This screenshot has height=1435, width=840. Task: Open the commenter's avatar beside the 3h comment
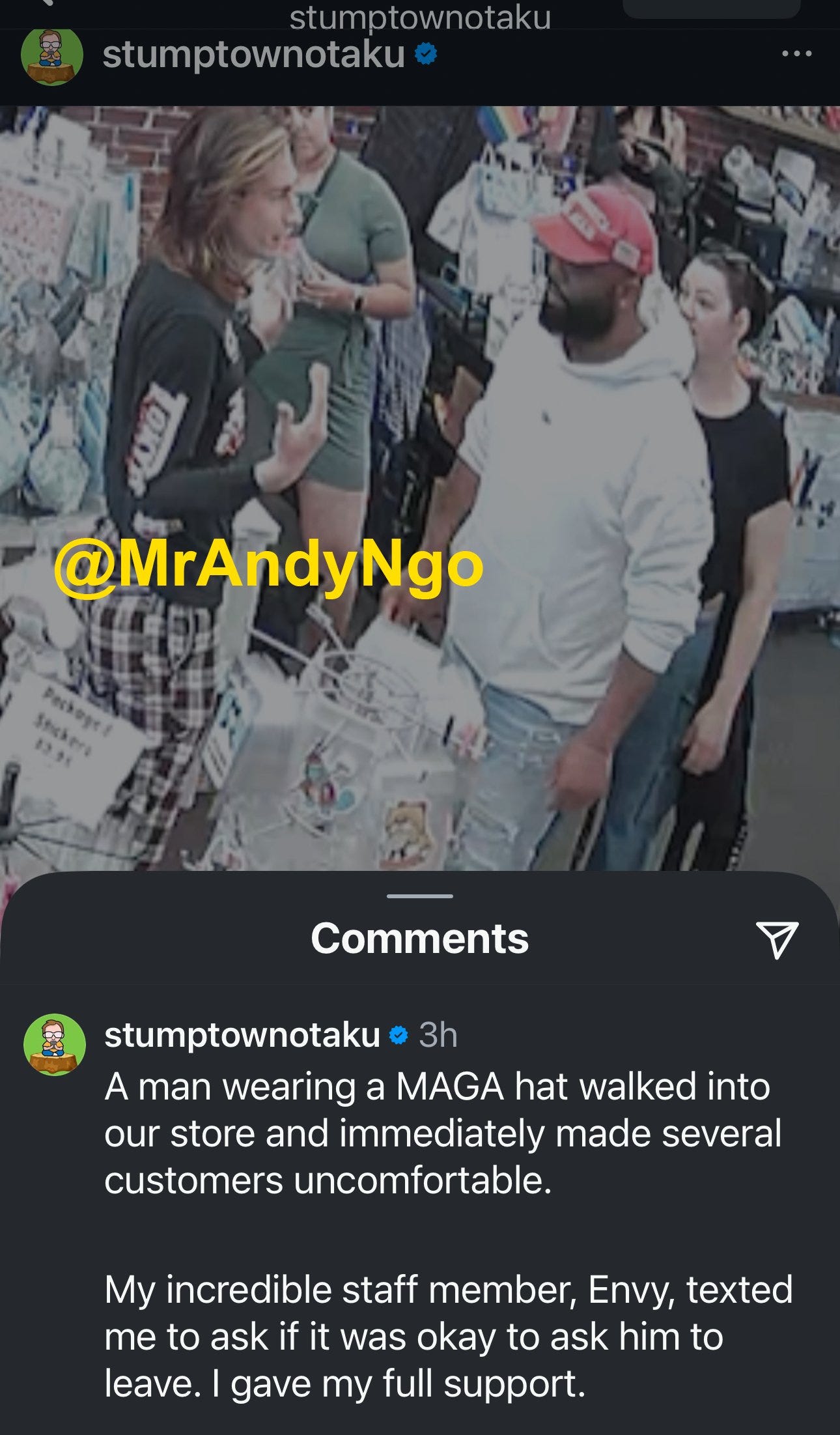point(55,1045)
